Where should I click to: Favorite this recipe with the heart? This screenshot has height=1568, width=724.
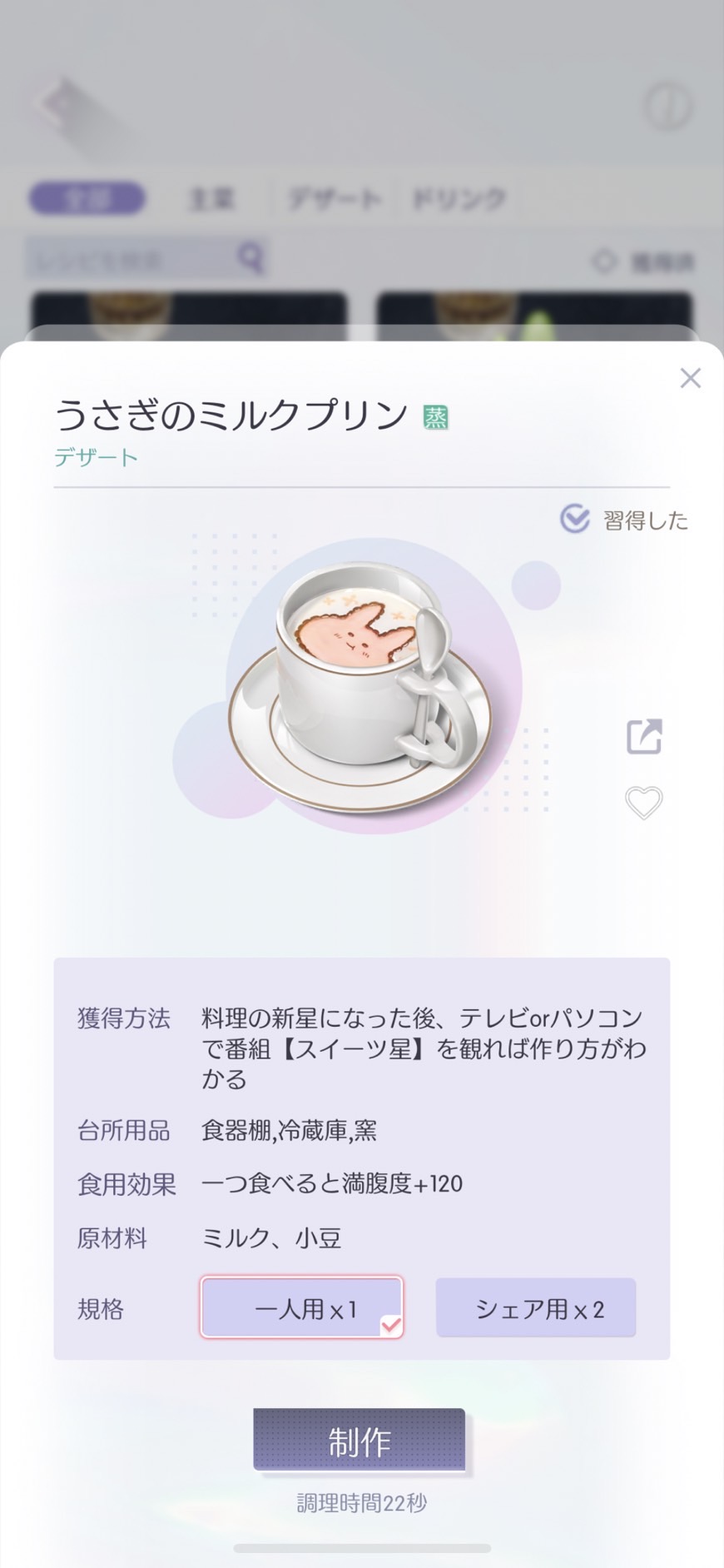pyautogui.click(x=643, y=803)
